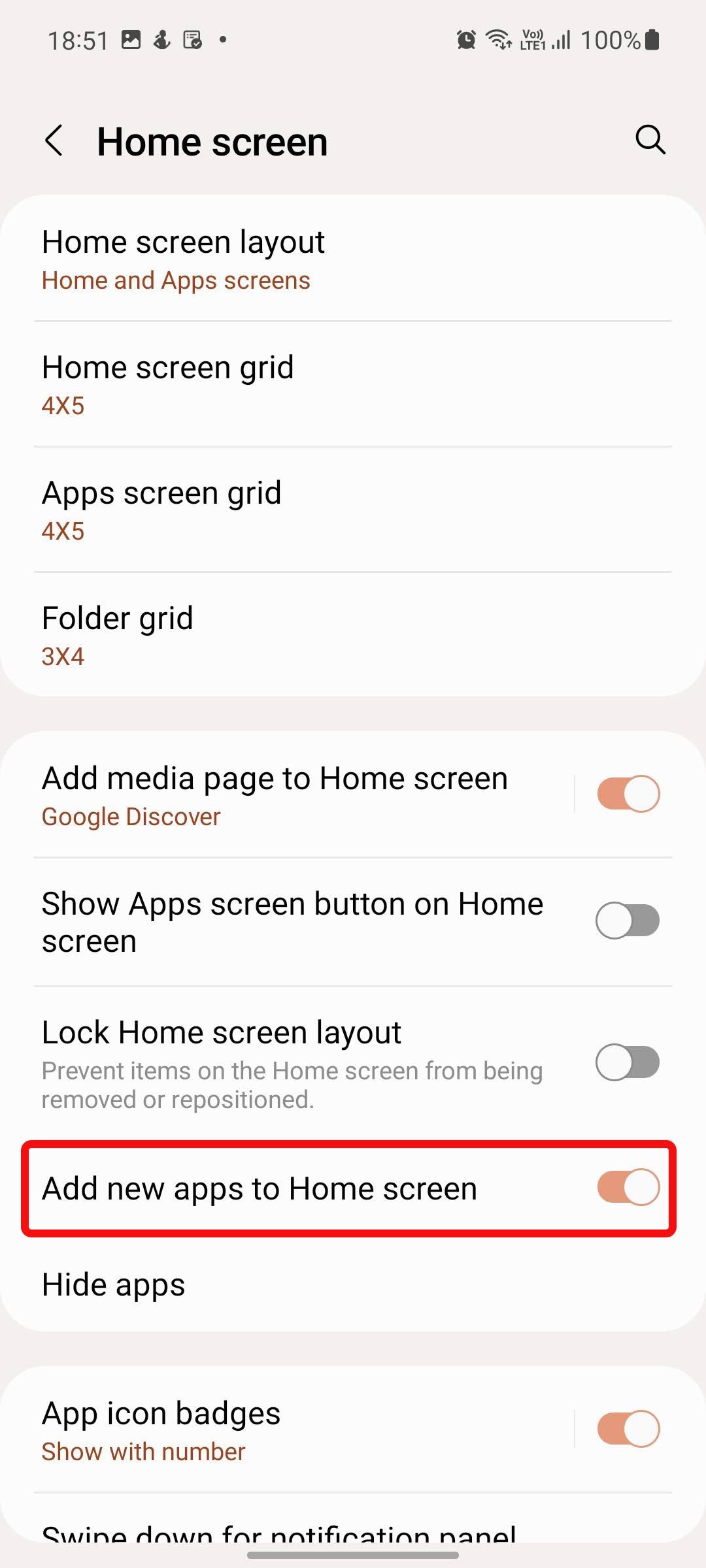The height and width of the screenshot is (1568, 706).
Task: Tap the Digital Wellbeing notification icon
Action: pos(161,39)
